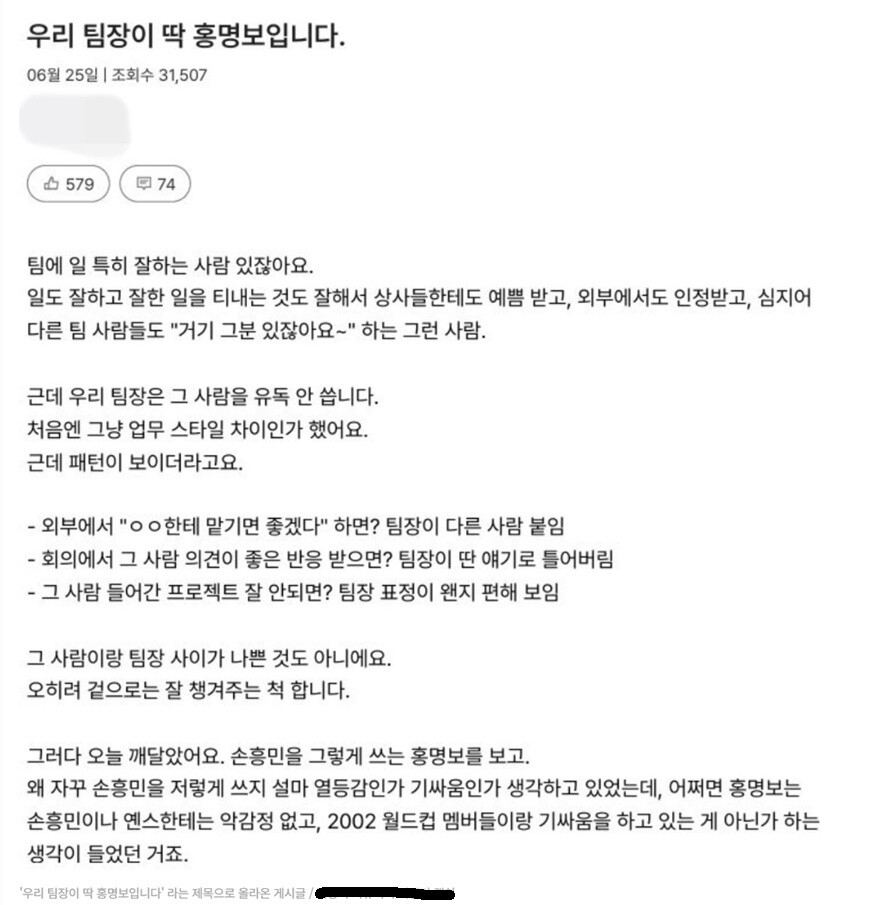Screen dimensions: 876x905
Task: Like the post with 579 likes
Action: (x=68, y=184)
